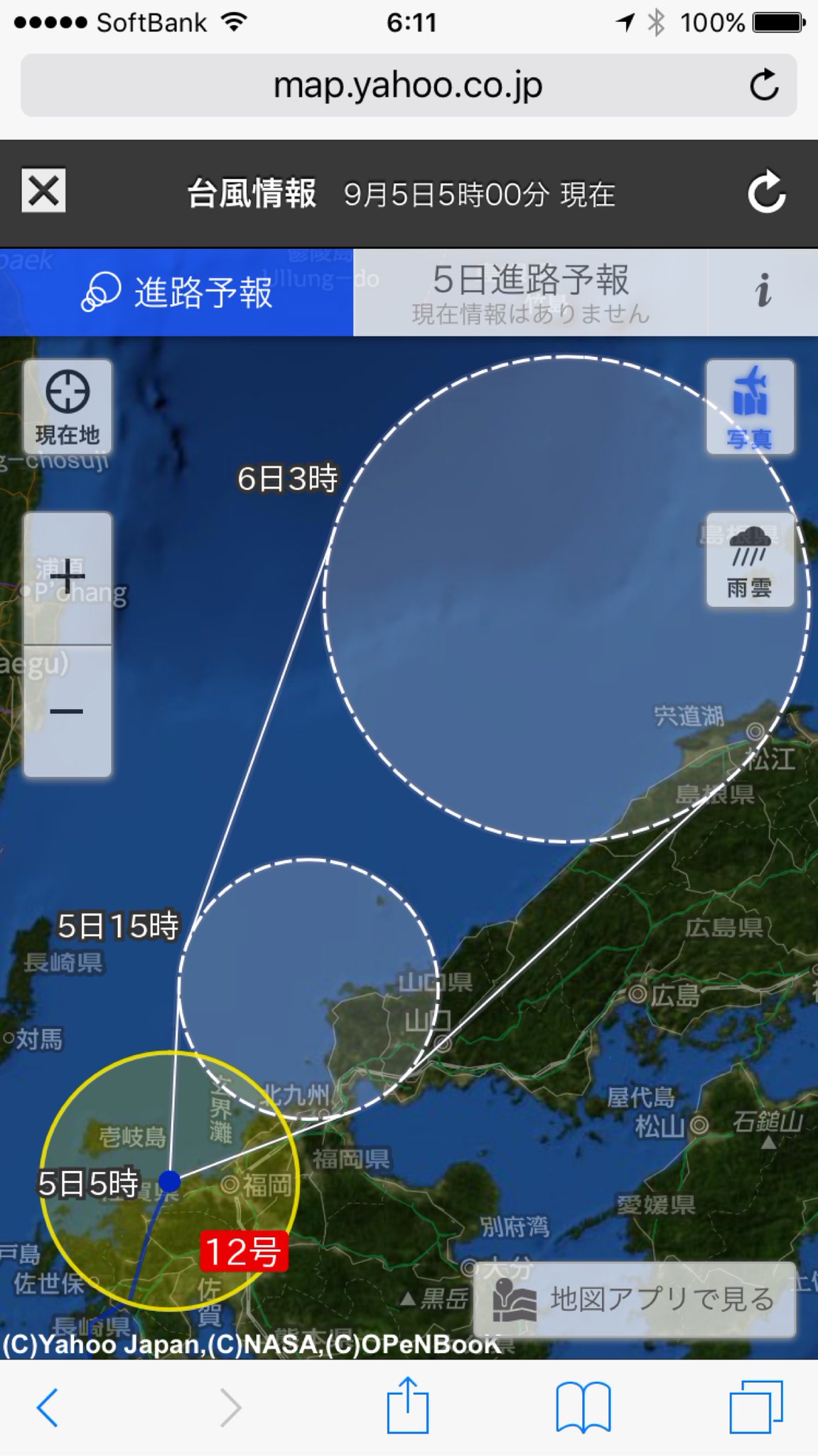Share this page from Safari toolbar
Image resolution: width=818 pixels, height=1456 pixels.
point(408,1405)
